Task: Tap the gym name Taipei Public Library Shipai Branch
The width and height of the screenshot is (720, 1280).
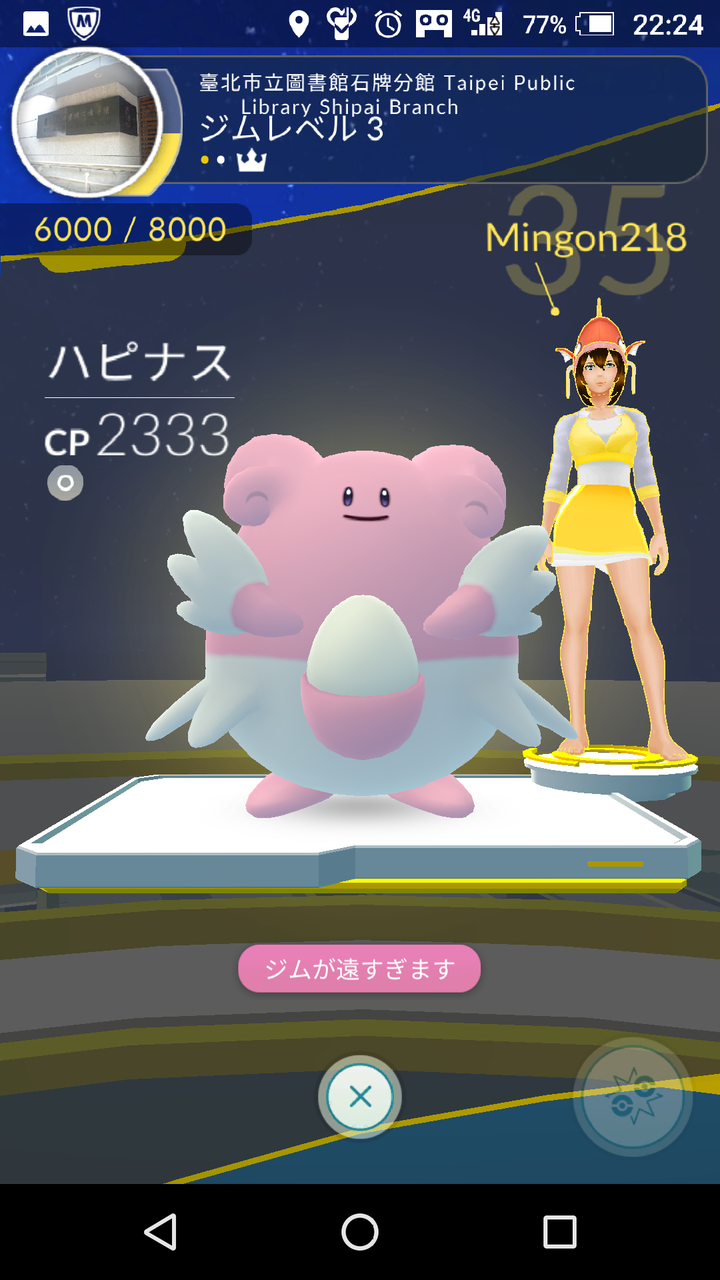Action: point(380,95)
